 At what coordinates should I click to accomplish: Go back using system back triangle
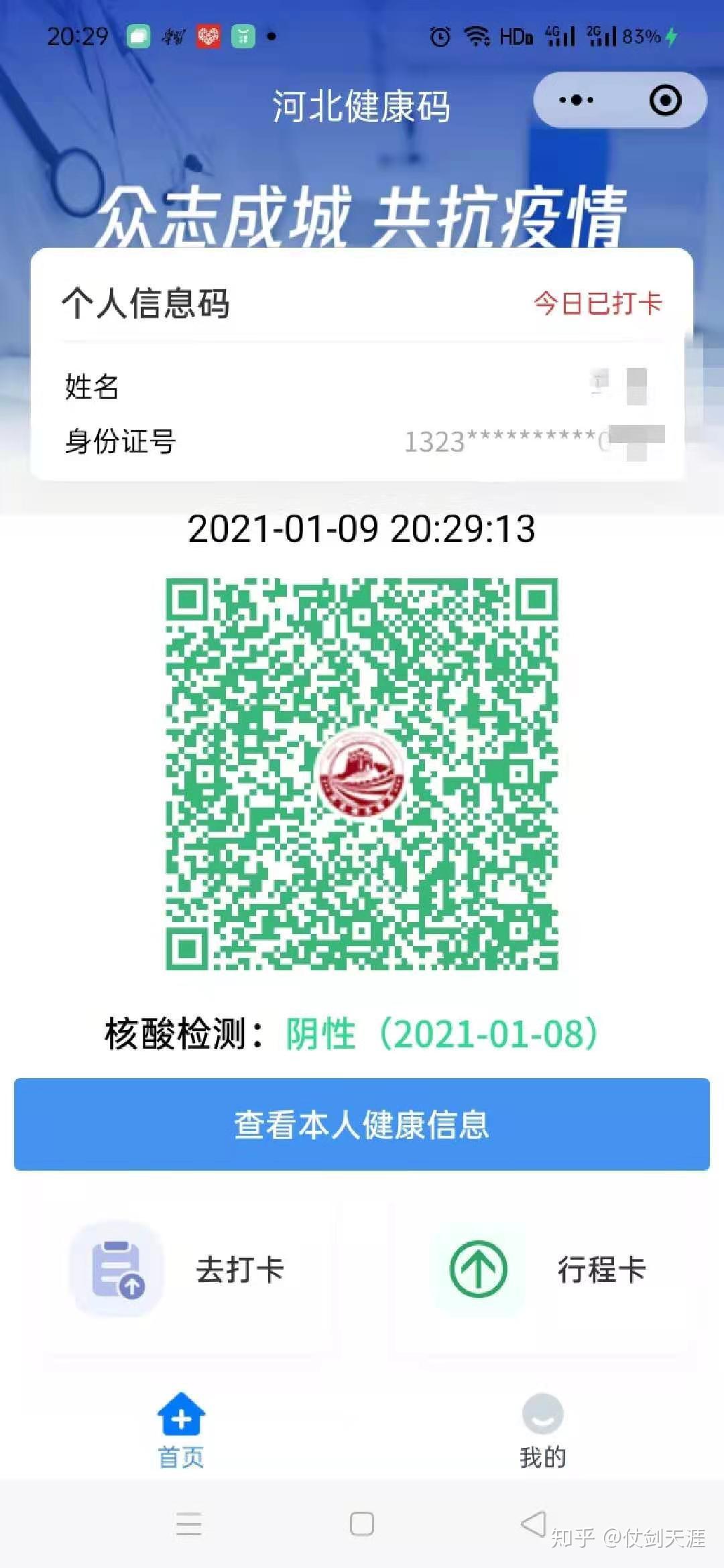coord(534,1524)
